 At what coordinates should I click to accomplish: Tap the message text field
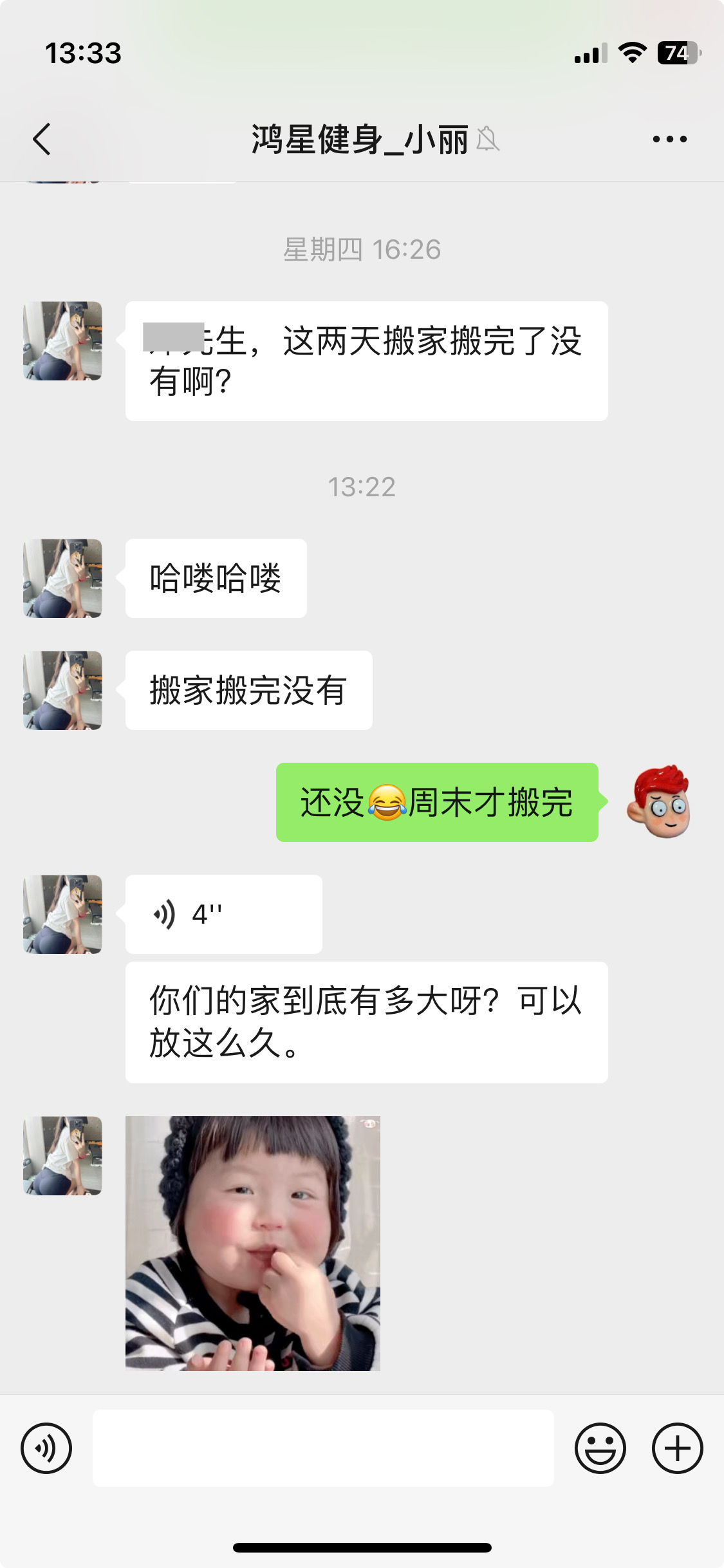coord(323,1448)
